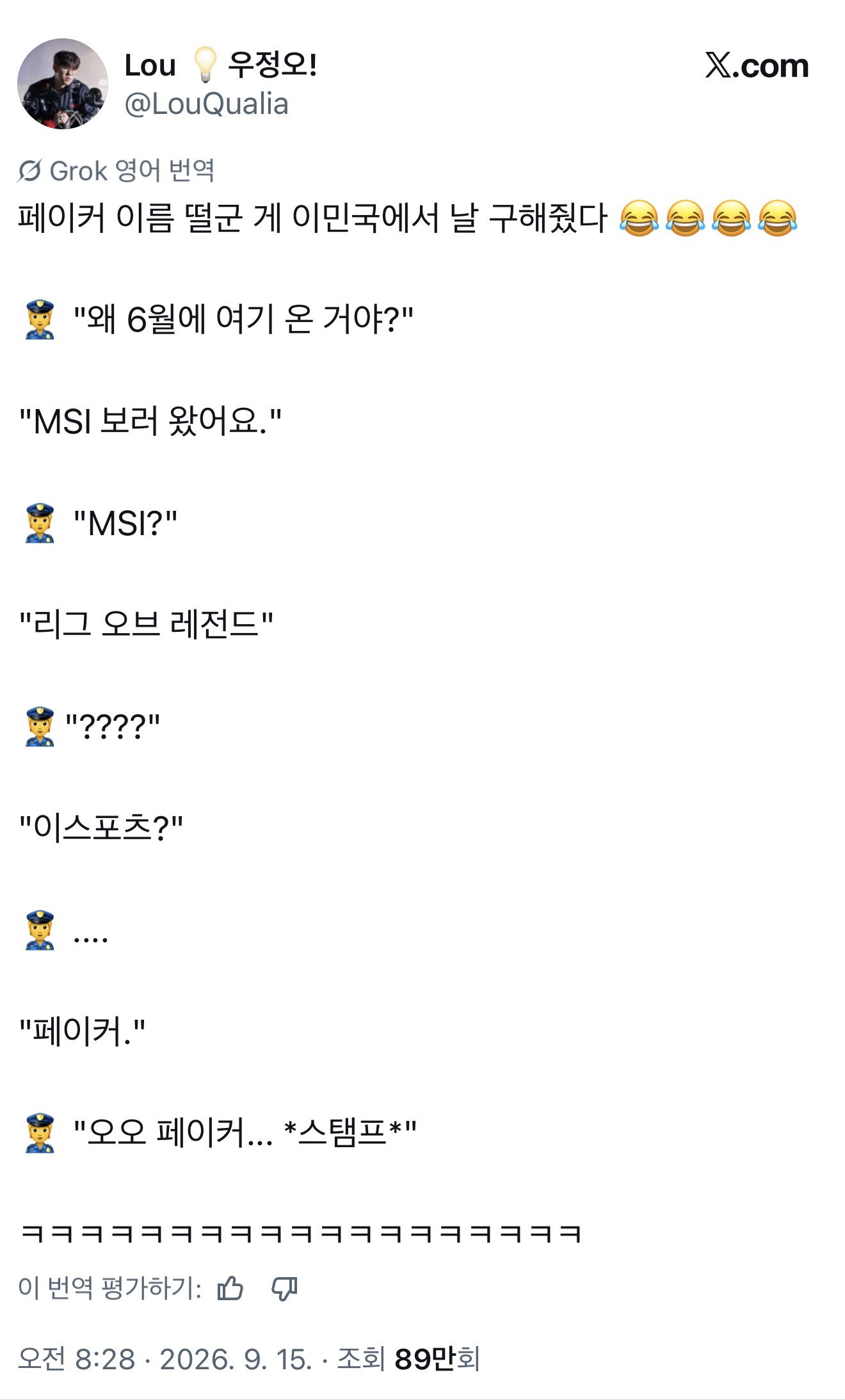Open the @LouQualia profile handle
This screenshot has width=845, height=1400.
click(x=206, y=104)
